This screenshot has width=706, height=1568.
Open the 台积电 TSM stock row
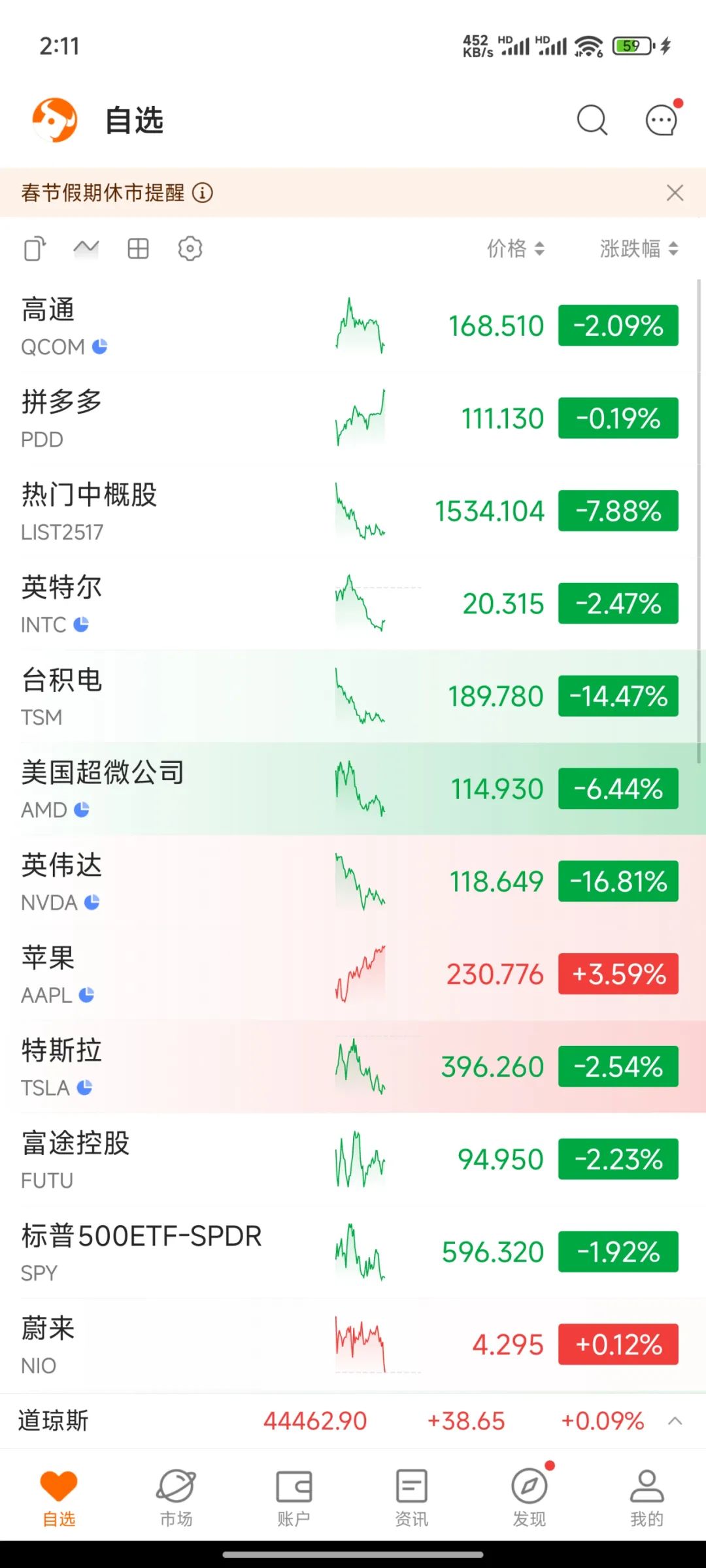click(x=353, y=696)
